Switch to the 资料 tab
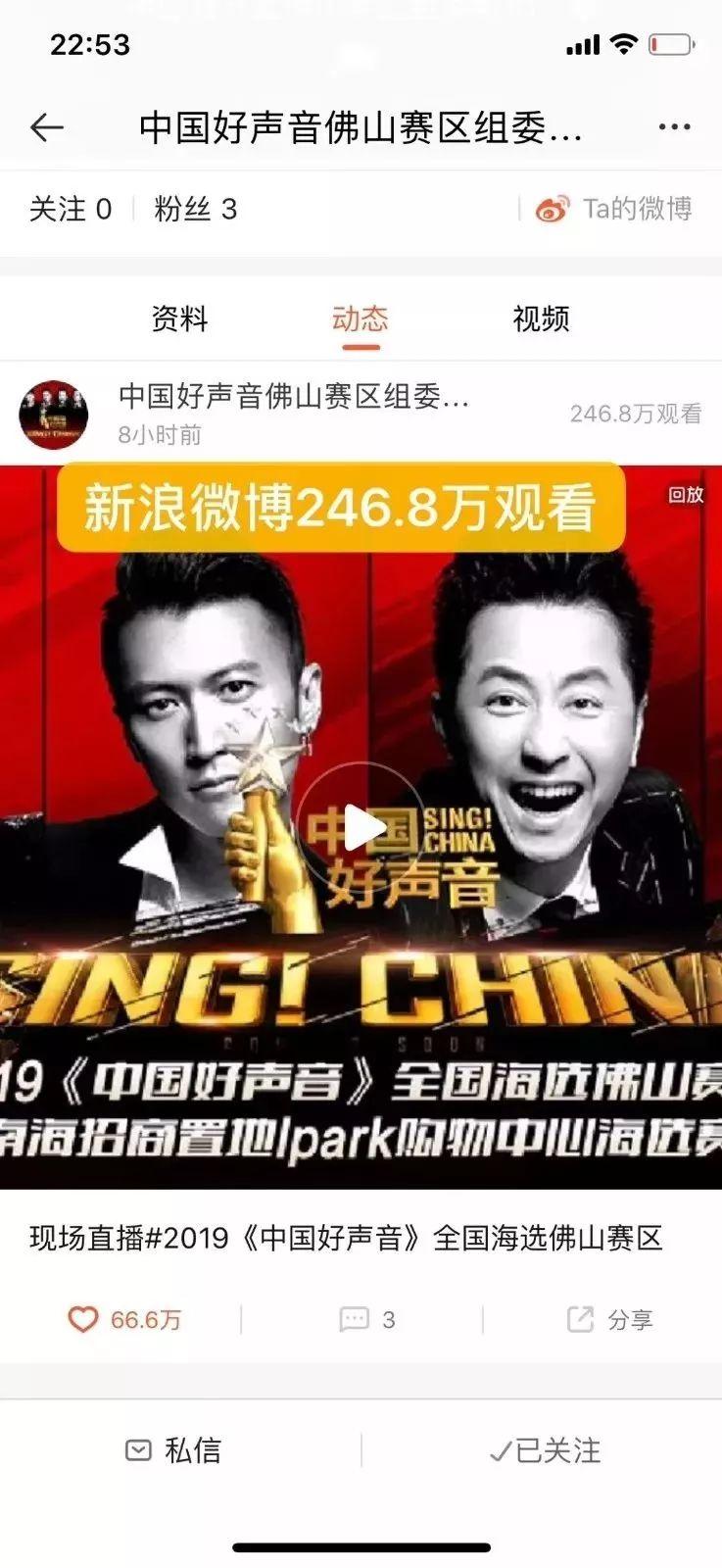 (x=178, y=318)
